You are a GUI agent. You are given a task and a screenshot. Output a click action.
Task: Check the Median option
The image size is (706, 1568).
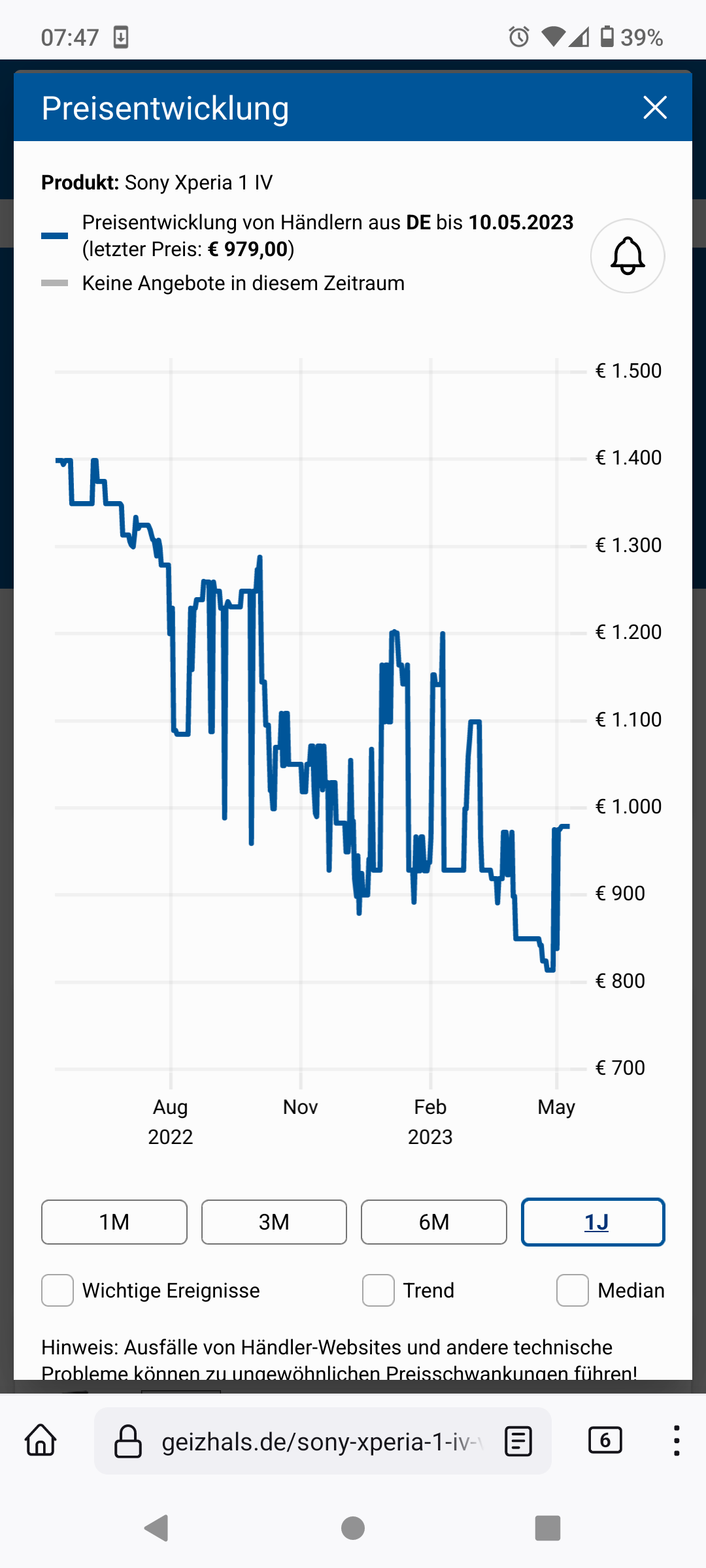click(573, 1290)
